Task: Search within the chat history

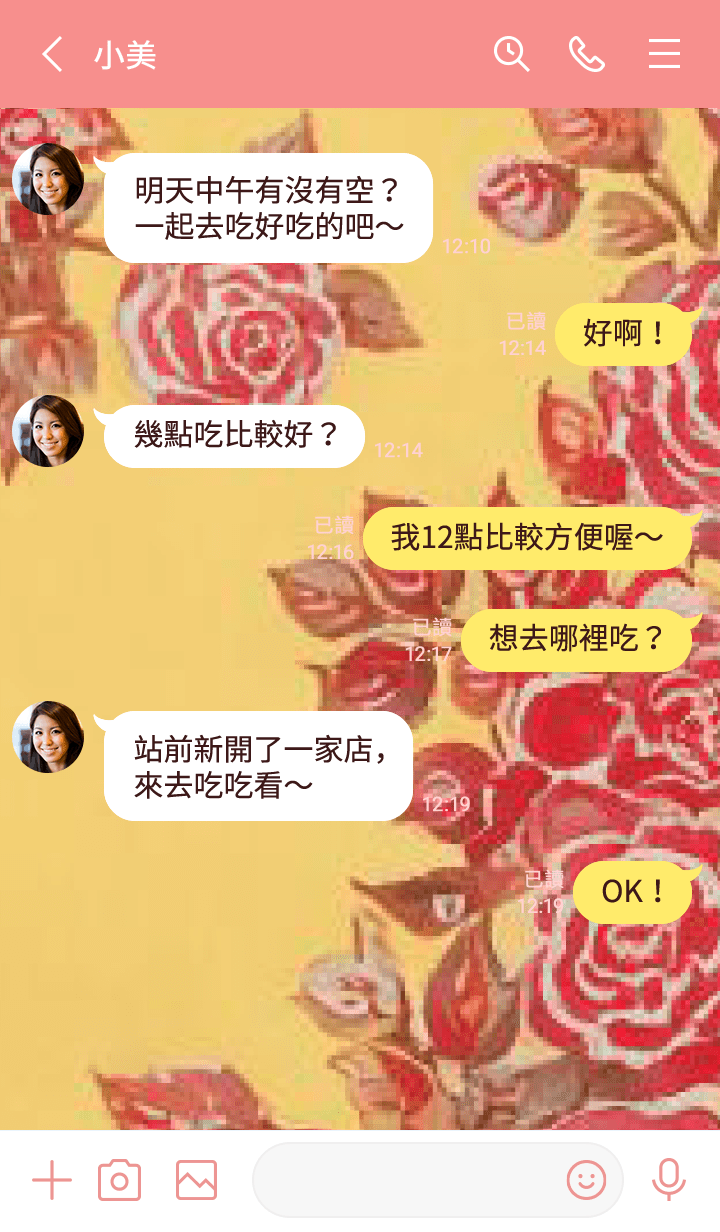Action: coord(511,54)
